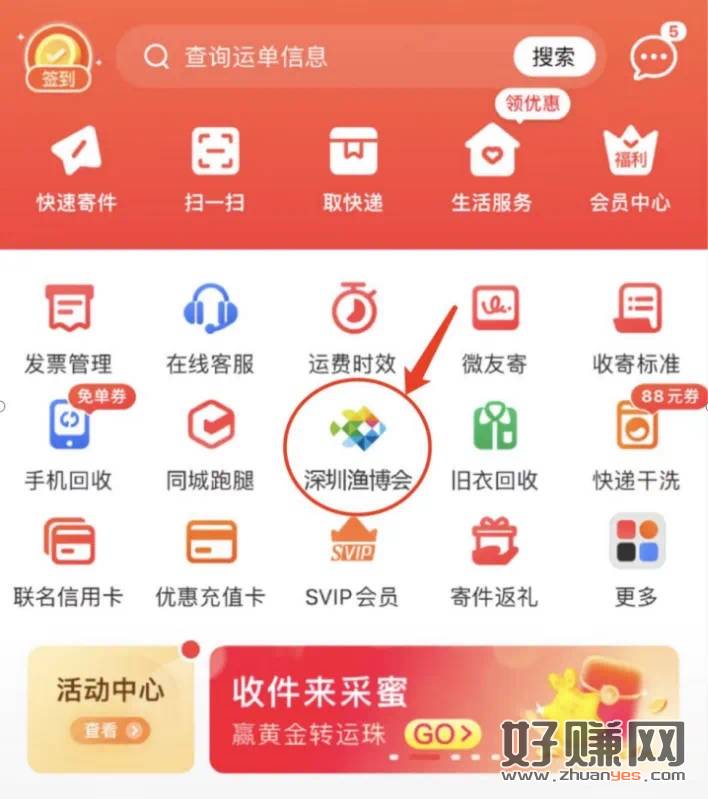Viewport: 708px width, 799px height.
Task: Open 旧衣回收 clothes recycling
Action: pyautogui.click(x=494, y=444)
